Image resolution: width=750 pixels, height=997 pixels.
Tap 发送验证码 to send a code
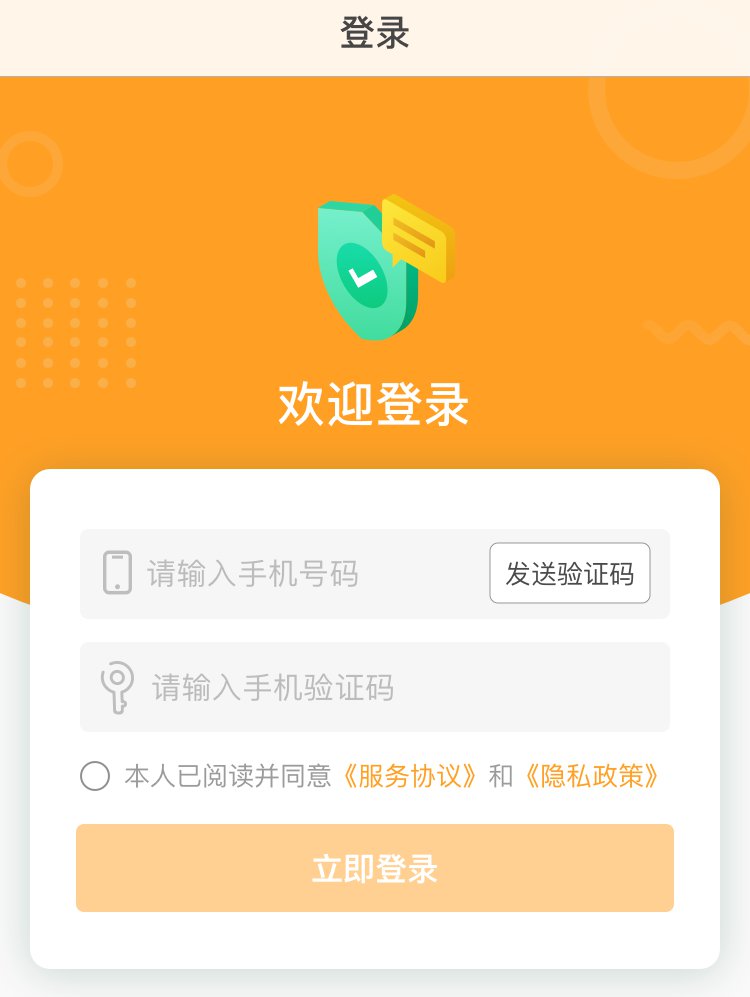tap(570, 574)
